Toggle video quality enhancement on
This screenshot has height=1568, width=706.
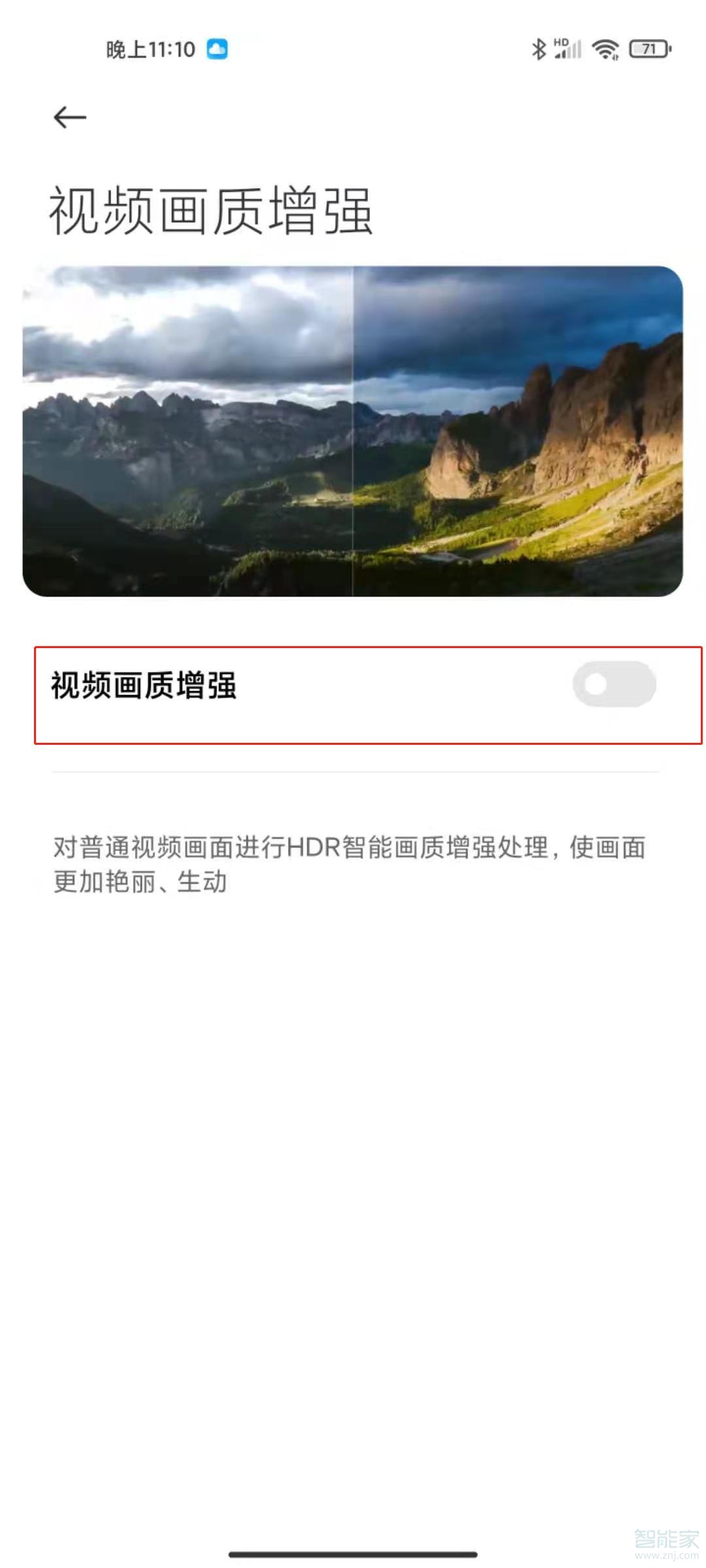[x=616, y=683]
